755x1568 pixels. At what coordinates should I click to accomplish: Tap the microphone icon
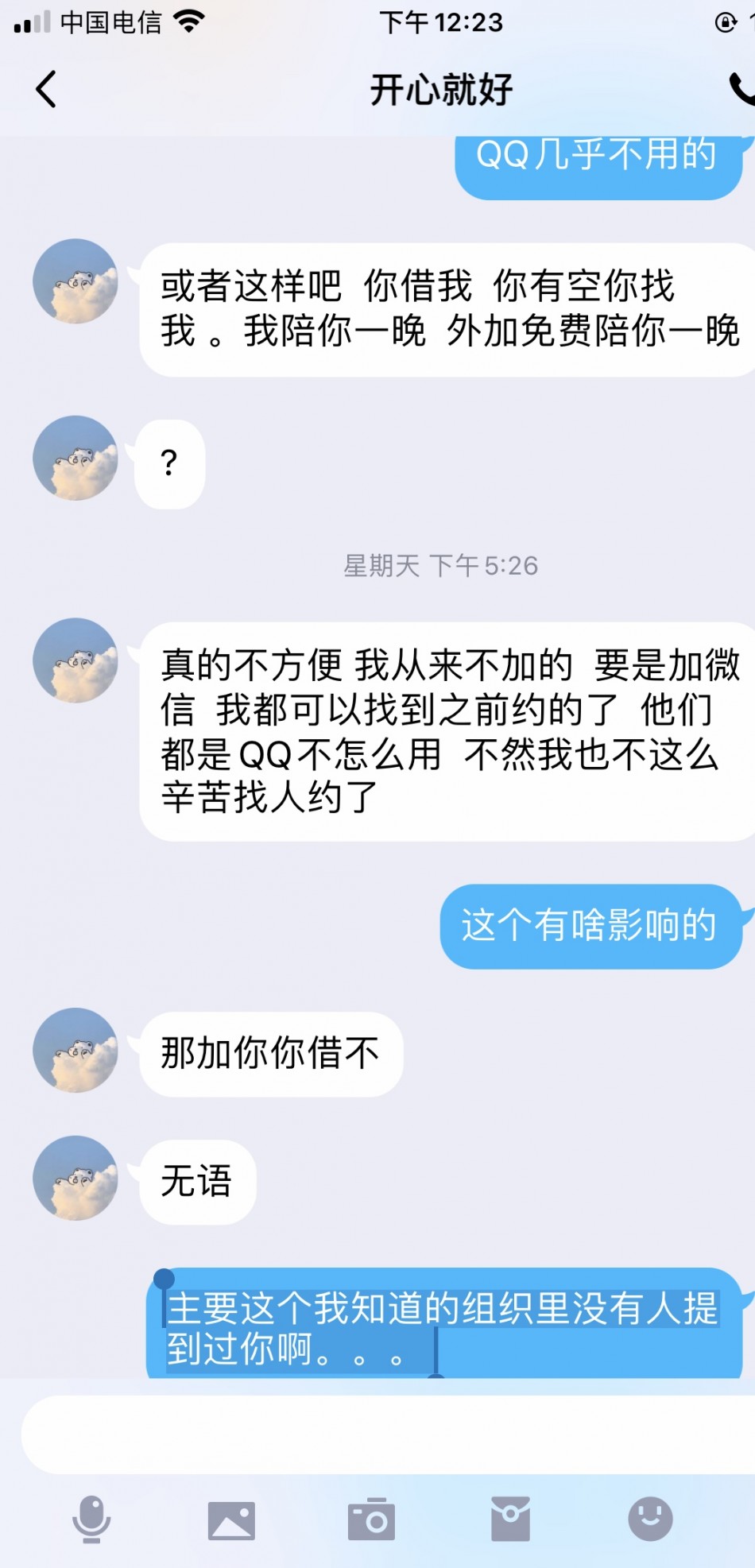[91, 1519]
